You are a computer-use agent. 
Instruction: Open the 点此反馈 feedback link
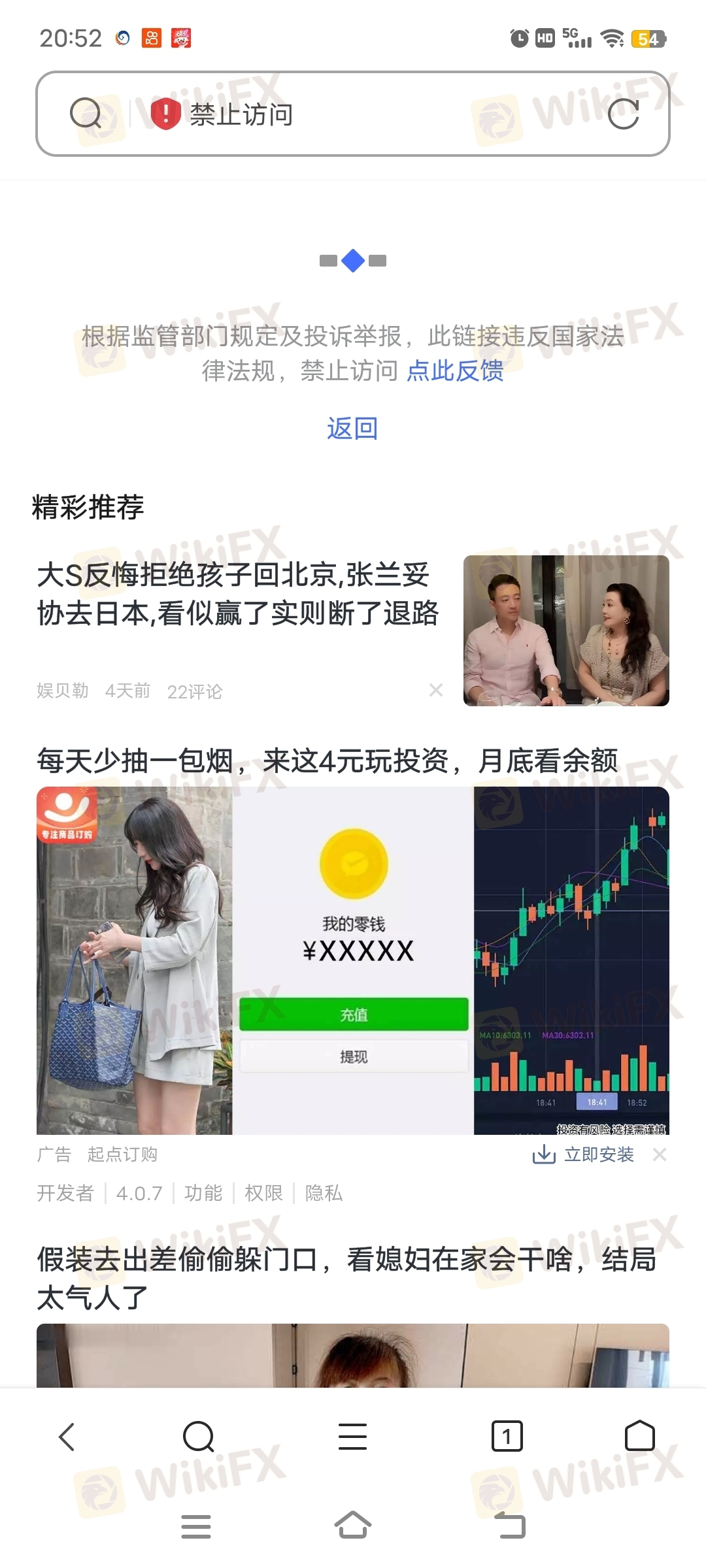(x=455, y=370)
